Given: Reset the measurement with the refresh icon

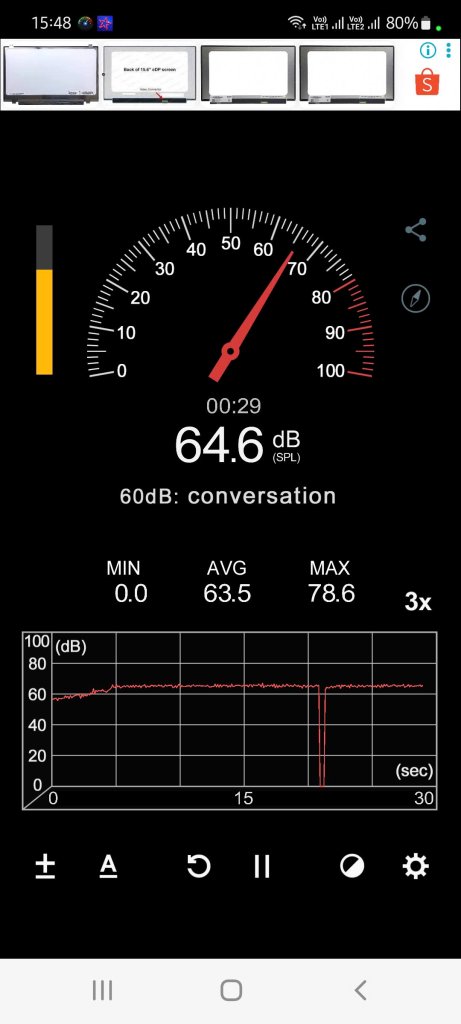Looking at the screenshot, I should 199,867.
